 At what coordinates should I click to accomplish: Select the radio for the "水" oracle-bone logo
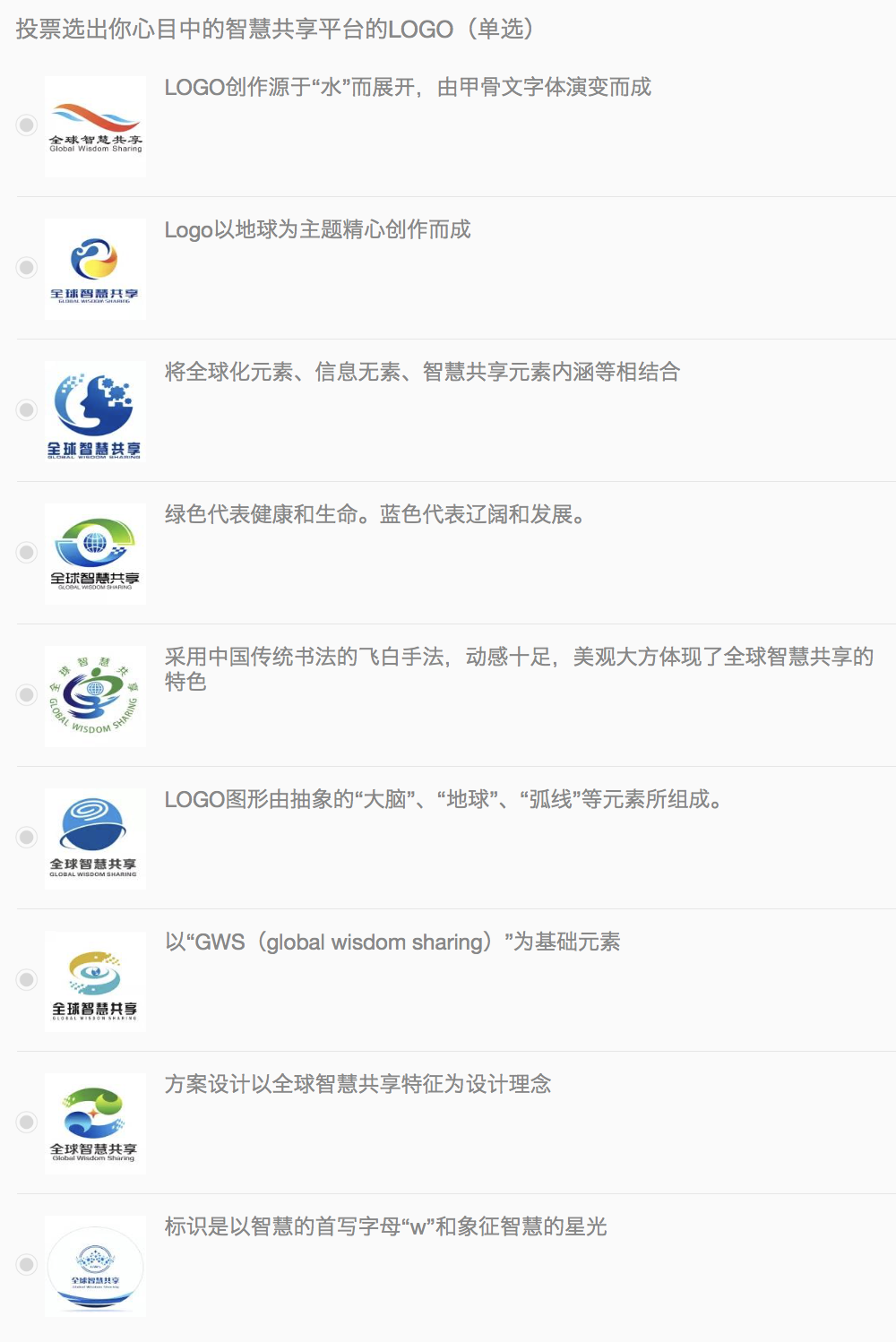click(x=27, y=125)
